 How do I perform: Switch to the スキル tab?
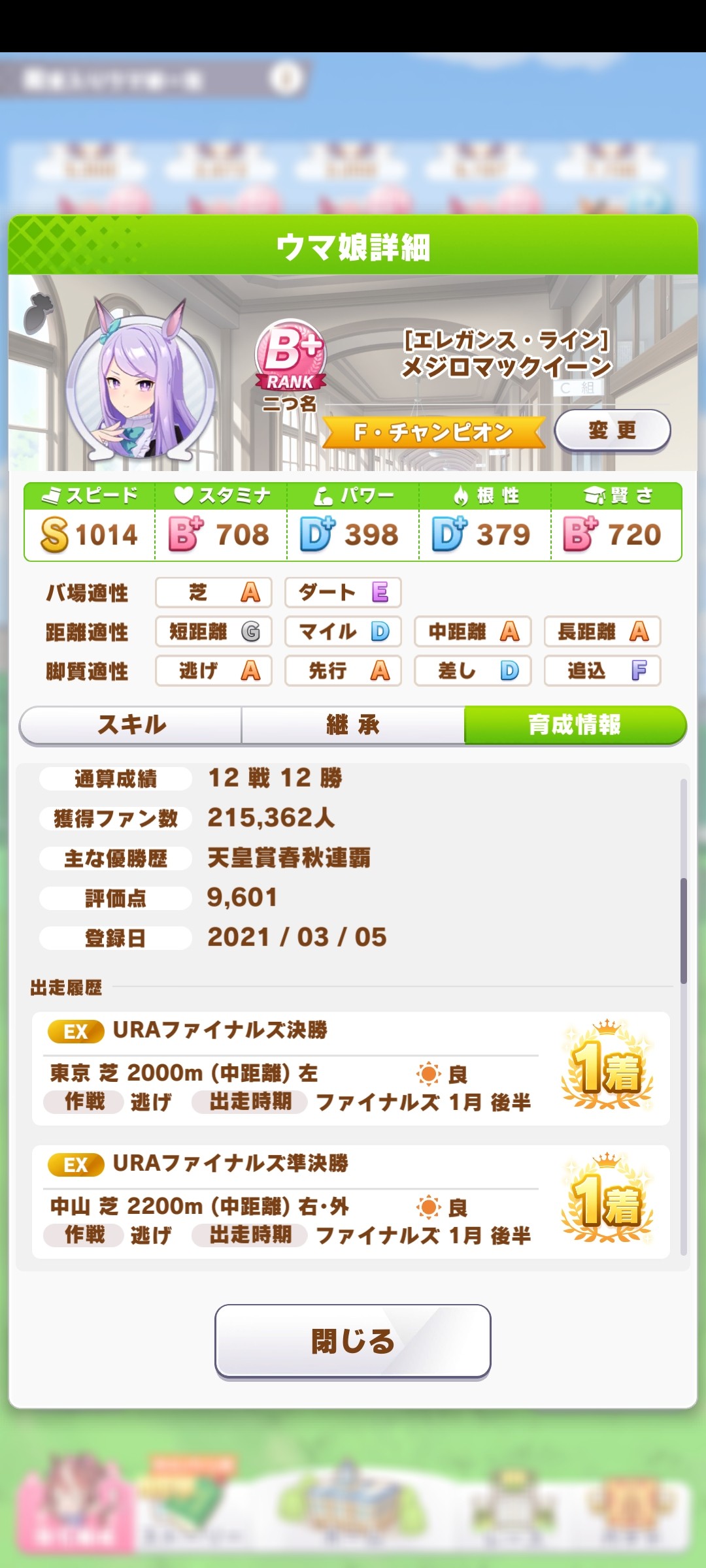point(131,725)
